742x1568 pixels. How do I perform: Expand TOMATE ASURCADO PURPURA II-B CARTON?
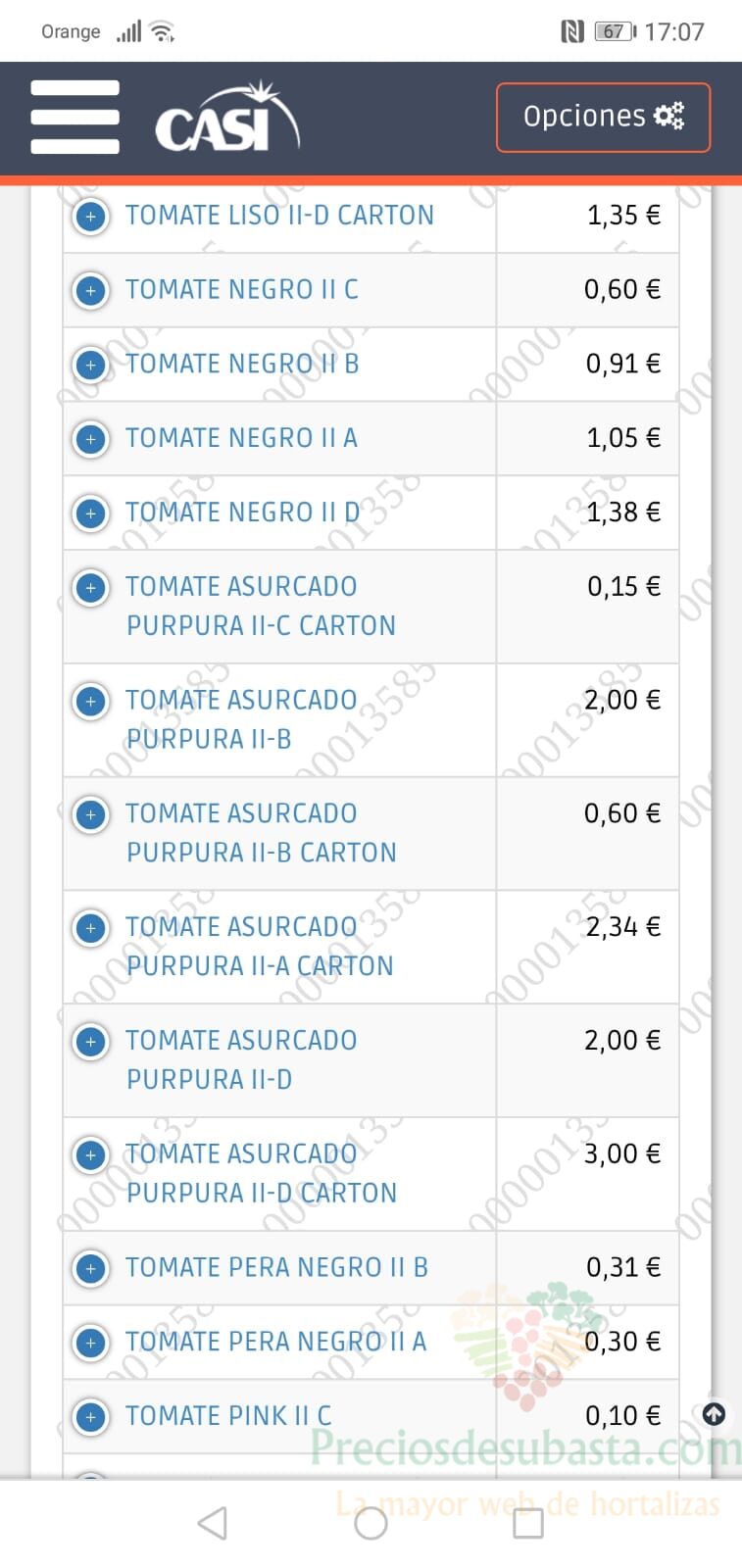pyautogui.click(x=91, y=815)
